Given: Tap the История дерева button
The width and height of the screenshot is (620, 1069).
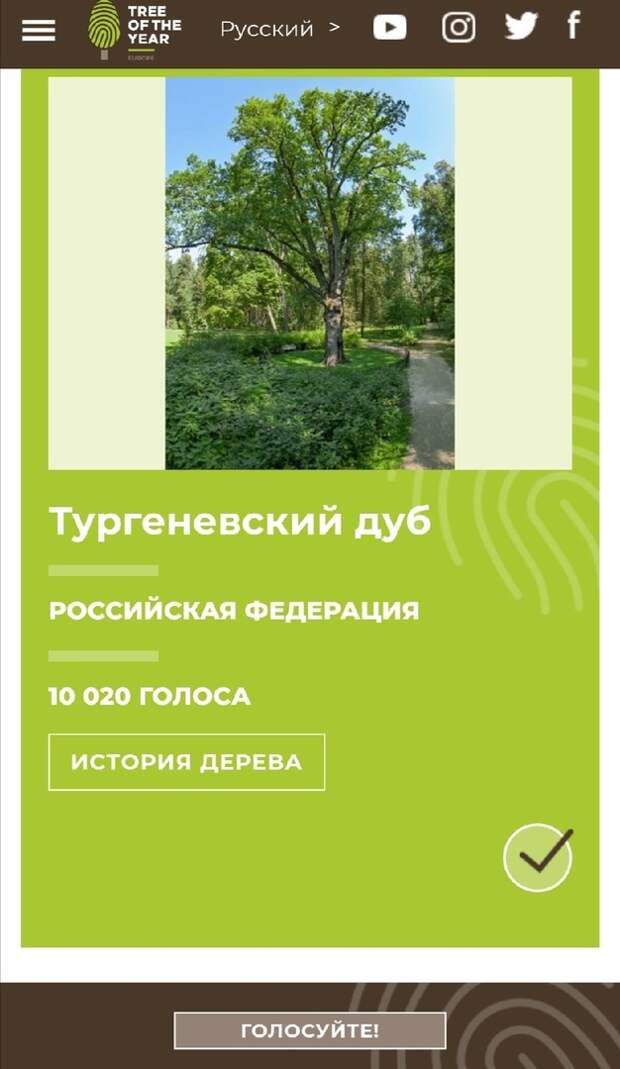Looking at the screenshot, I should [186, 762].
